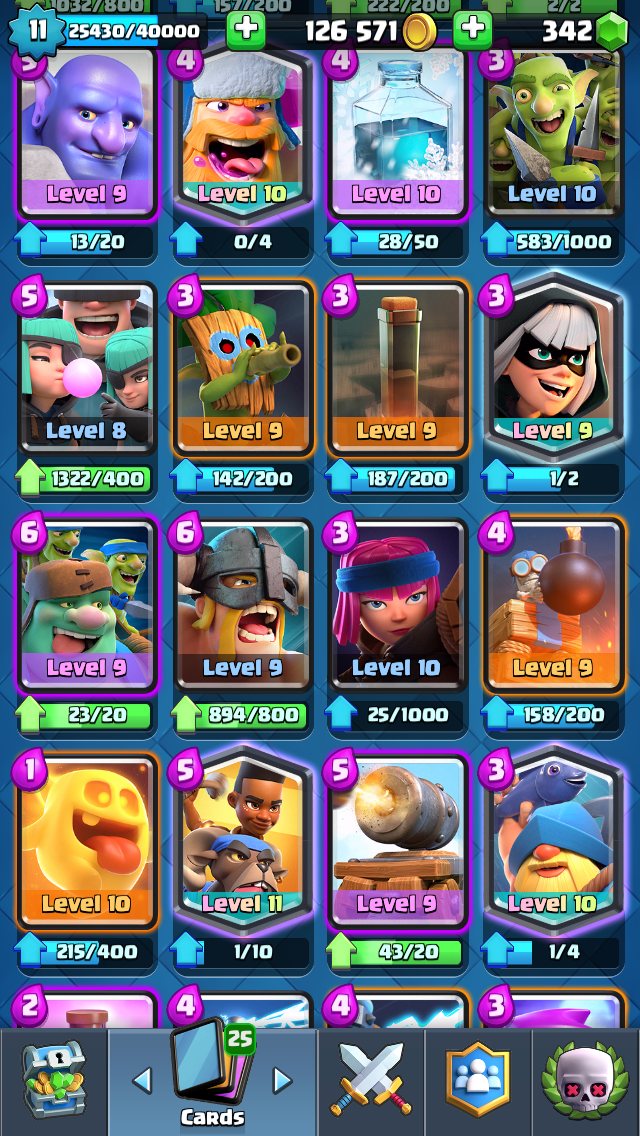
Task: Tap the plus button to buy gold
Action: coord(246,30)
